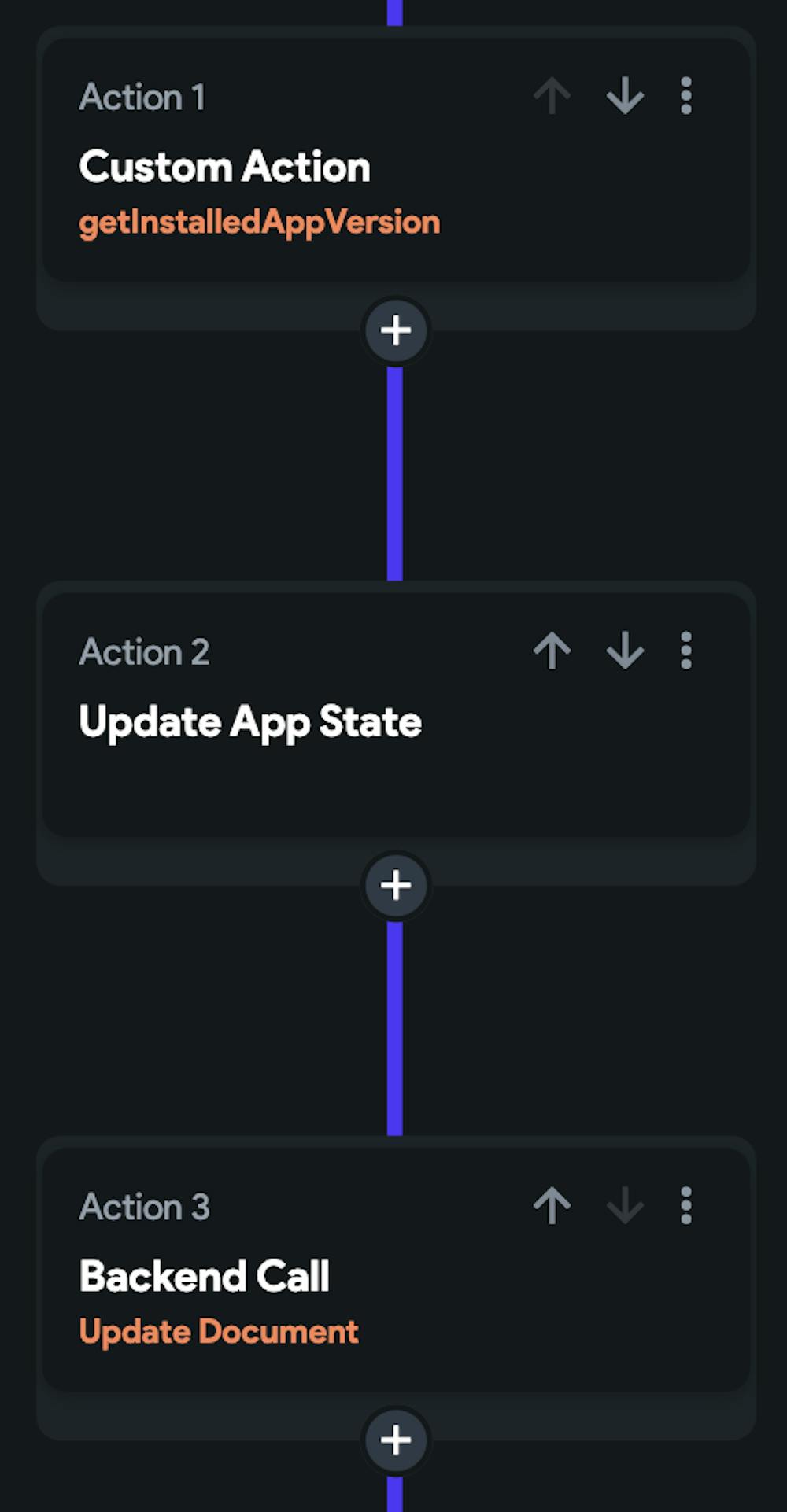This screenshot has width=787, height=1512.
Task: Add an action below Action 1
Action: pos(396,330)
